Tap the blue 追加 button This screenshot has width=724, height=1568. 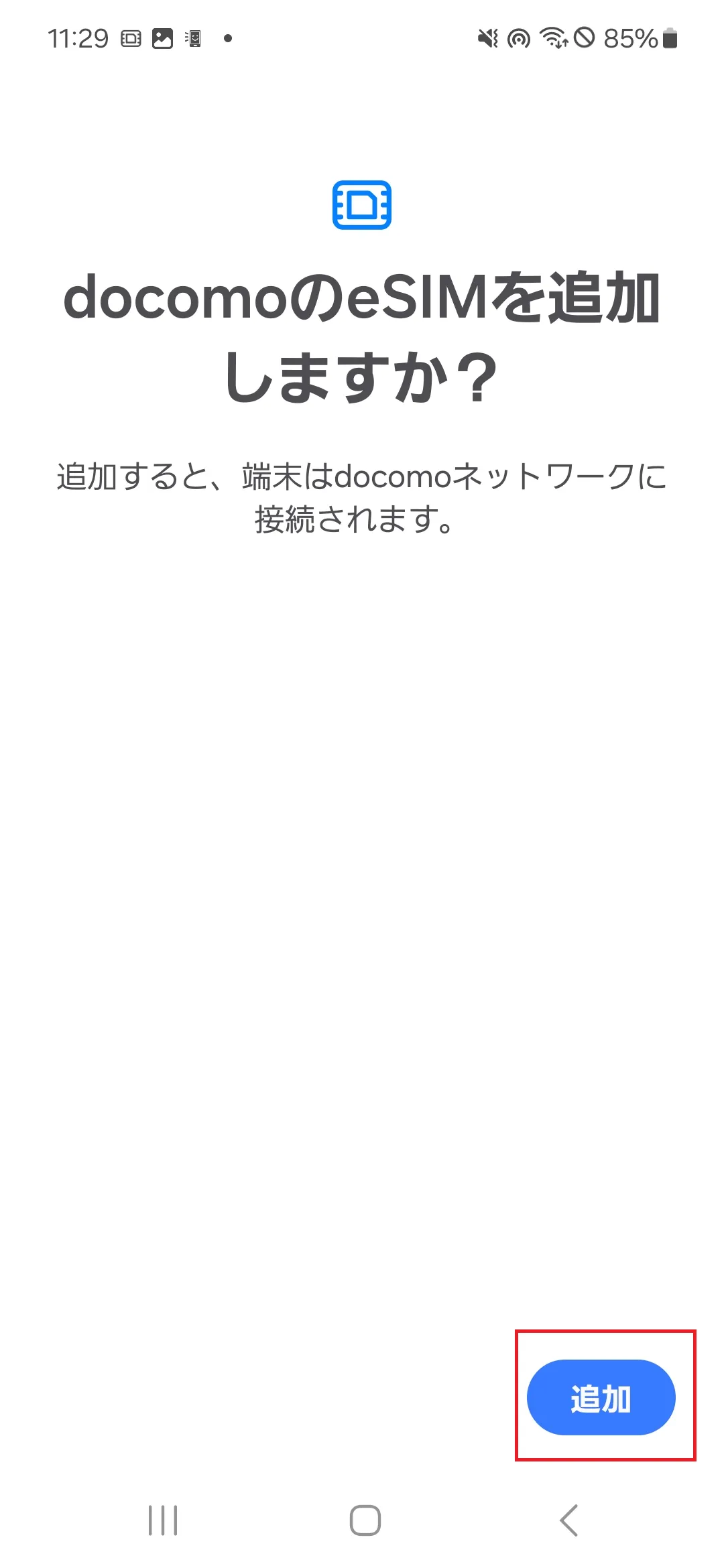[601, 1397]
